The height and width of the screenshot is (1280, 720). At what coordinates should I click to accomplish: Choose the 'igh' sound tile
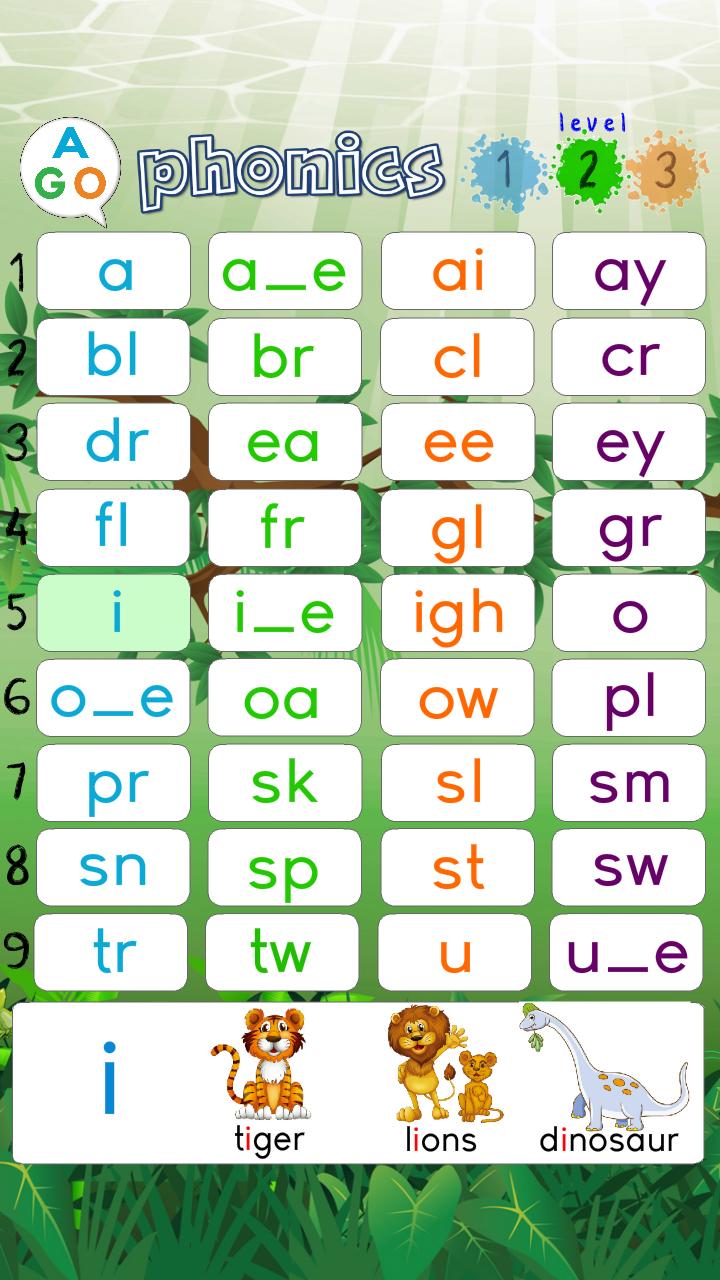coord(457,611)
